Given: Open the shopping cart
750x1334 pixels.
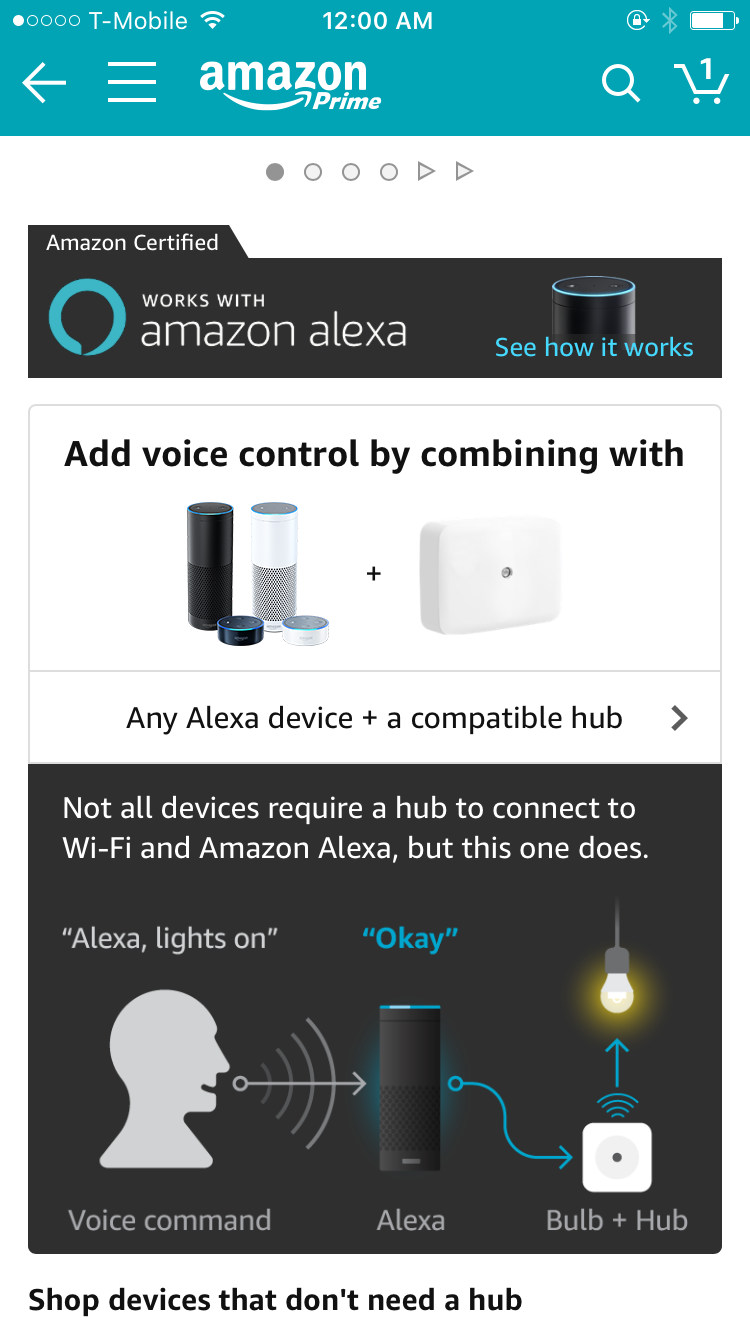Looking at the screenshot, I should [701, 82].
